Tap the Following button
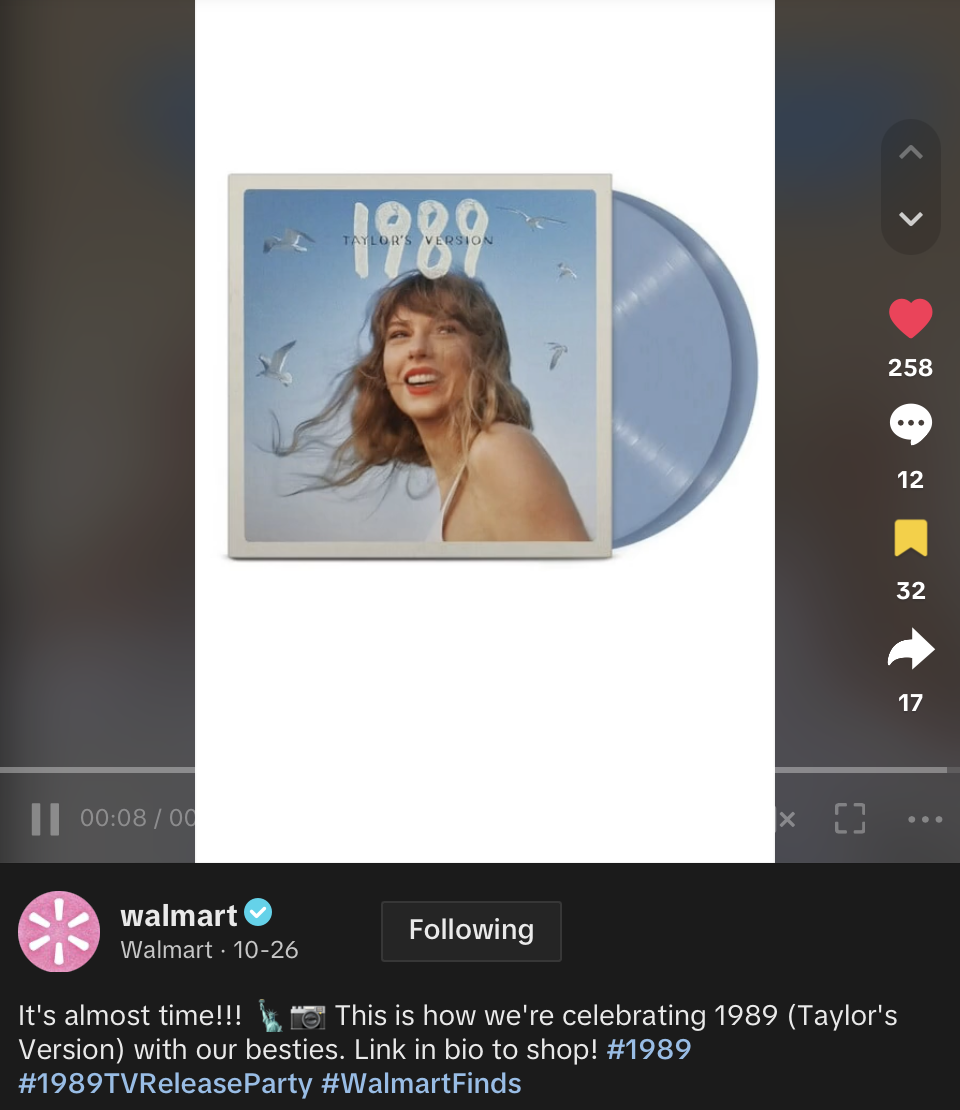The image size is (960, 1110). (472, 931)
